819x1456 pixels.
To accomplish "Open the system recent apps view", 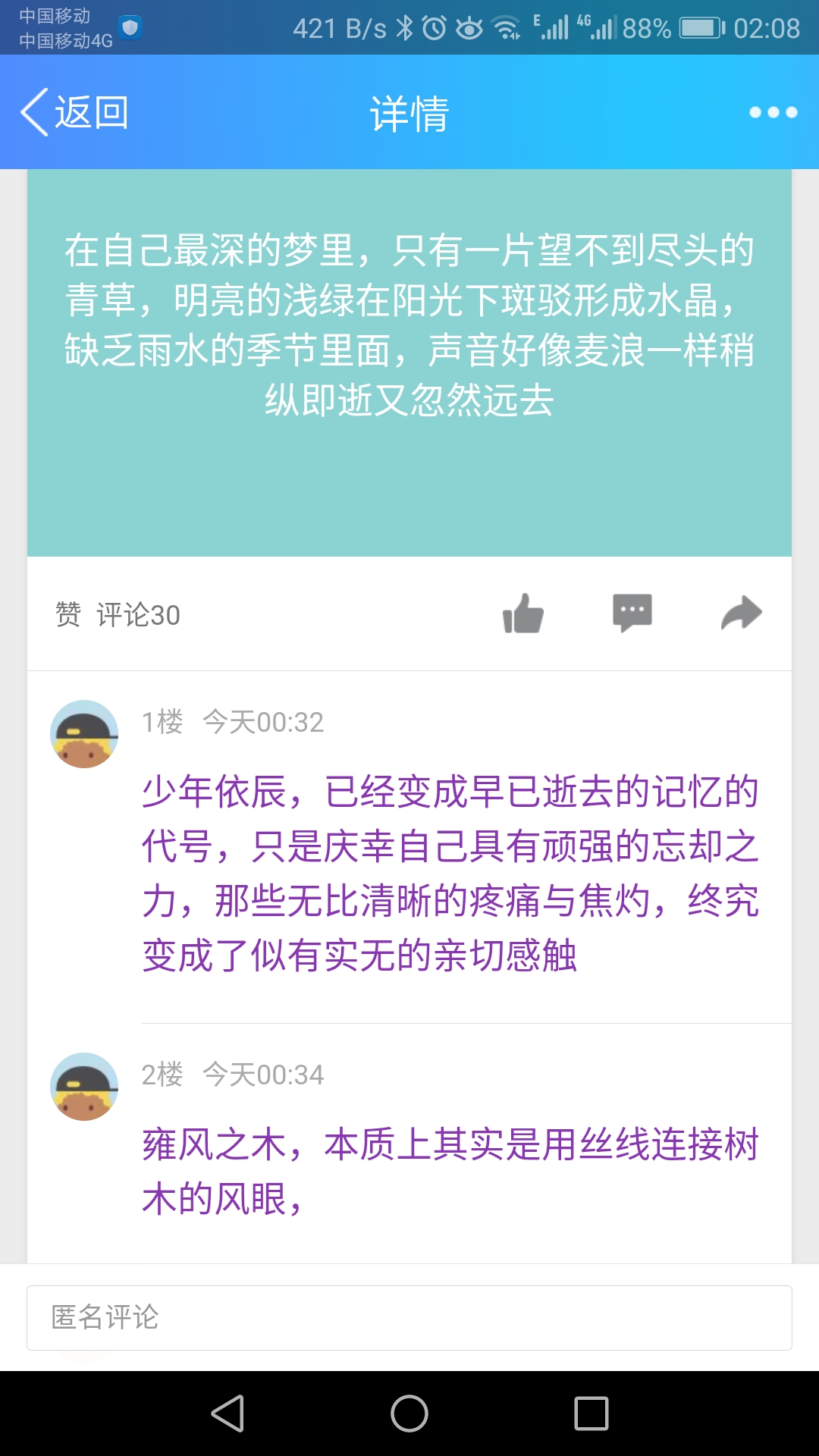I will click(591, 1414).
